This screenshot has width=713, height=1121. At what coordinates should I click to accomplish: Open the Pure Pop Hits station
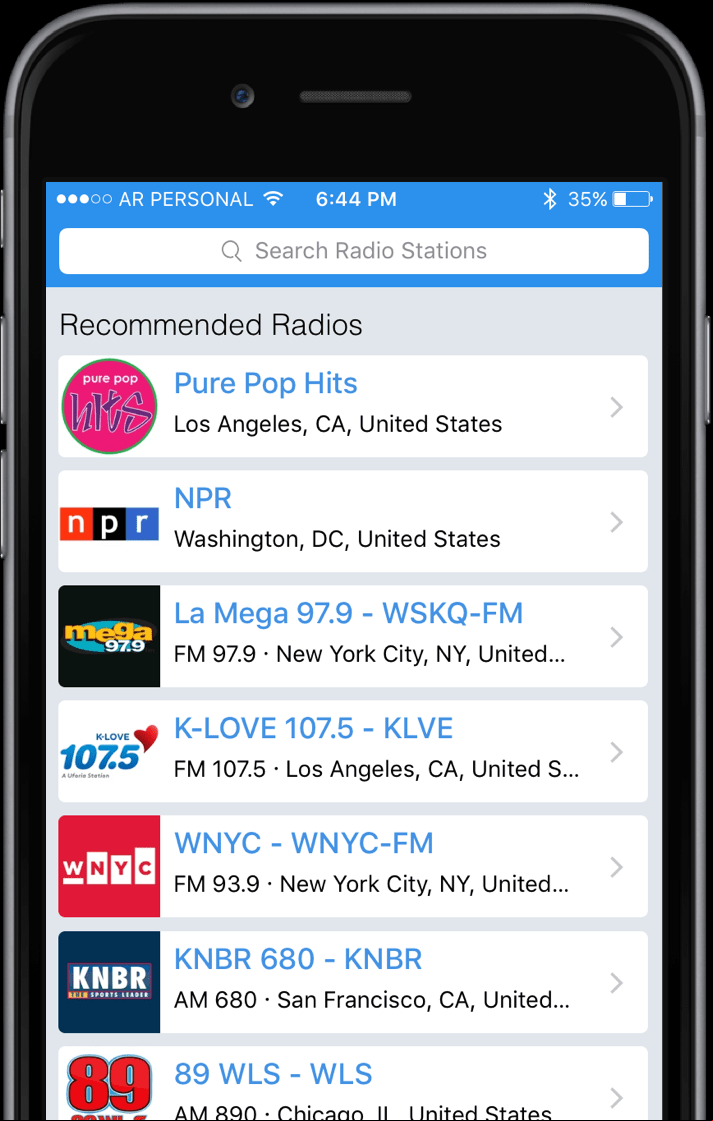click(x=353, y=406)
